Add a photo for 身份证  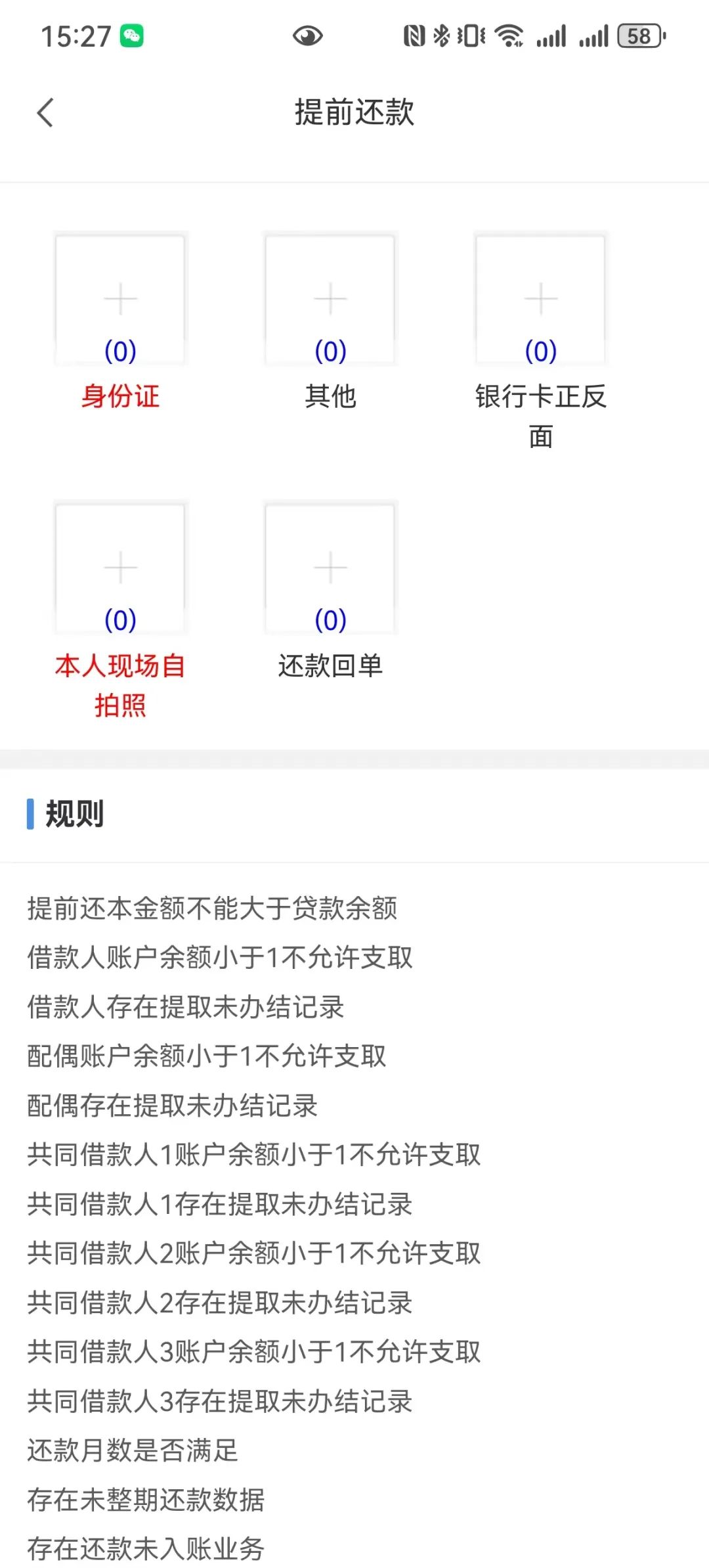point(120,299)
